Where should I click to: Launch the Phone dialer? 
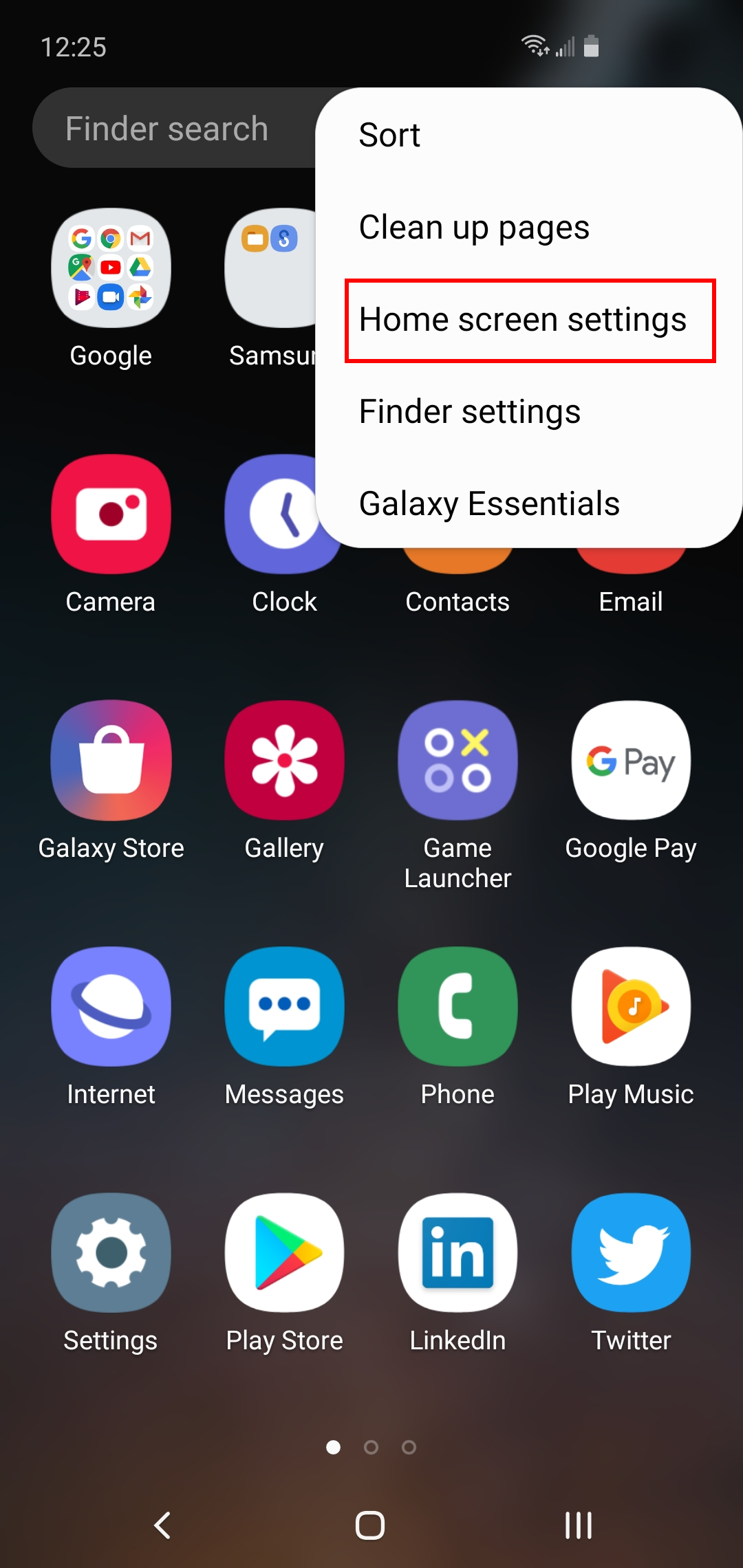[x=457, y=1008]
